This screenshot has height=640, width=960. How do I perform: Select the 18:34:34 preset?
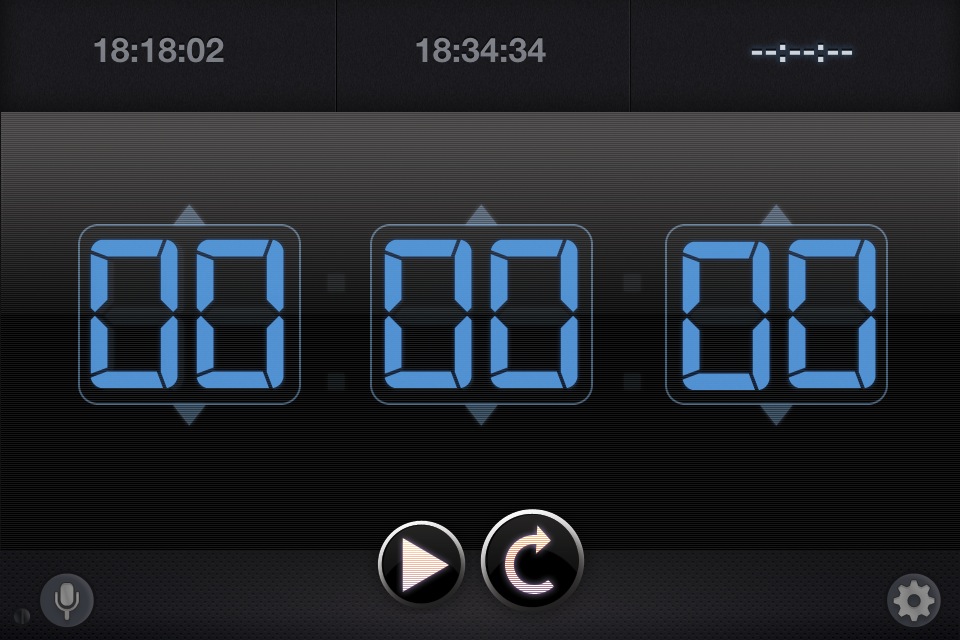coord(481,51)
